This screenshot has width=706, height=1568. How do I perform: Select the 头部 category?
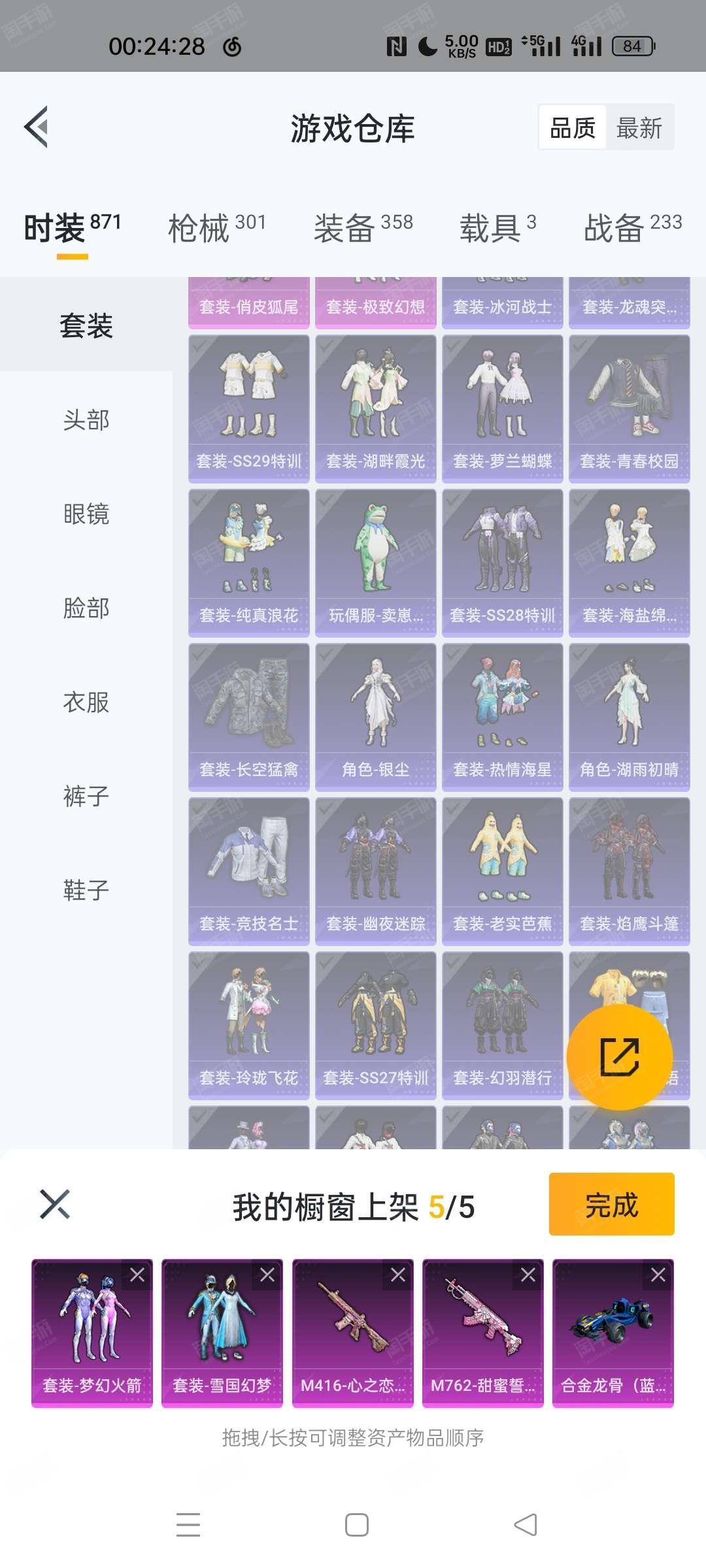click(x=86, y=420)
